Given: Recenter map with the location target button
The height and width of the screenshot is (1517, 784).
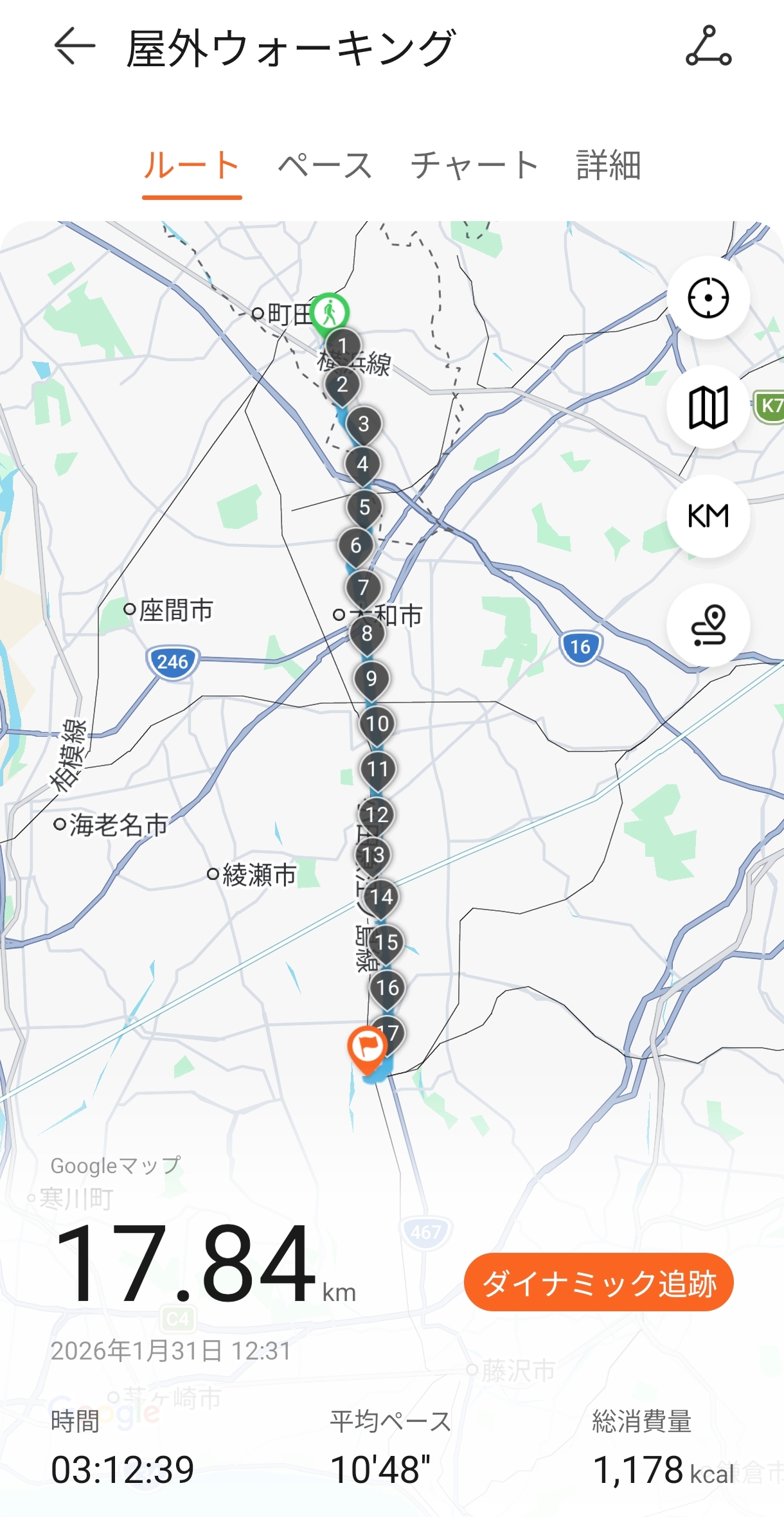Looking at the screenshot, I should pos(708,298).
